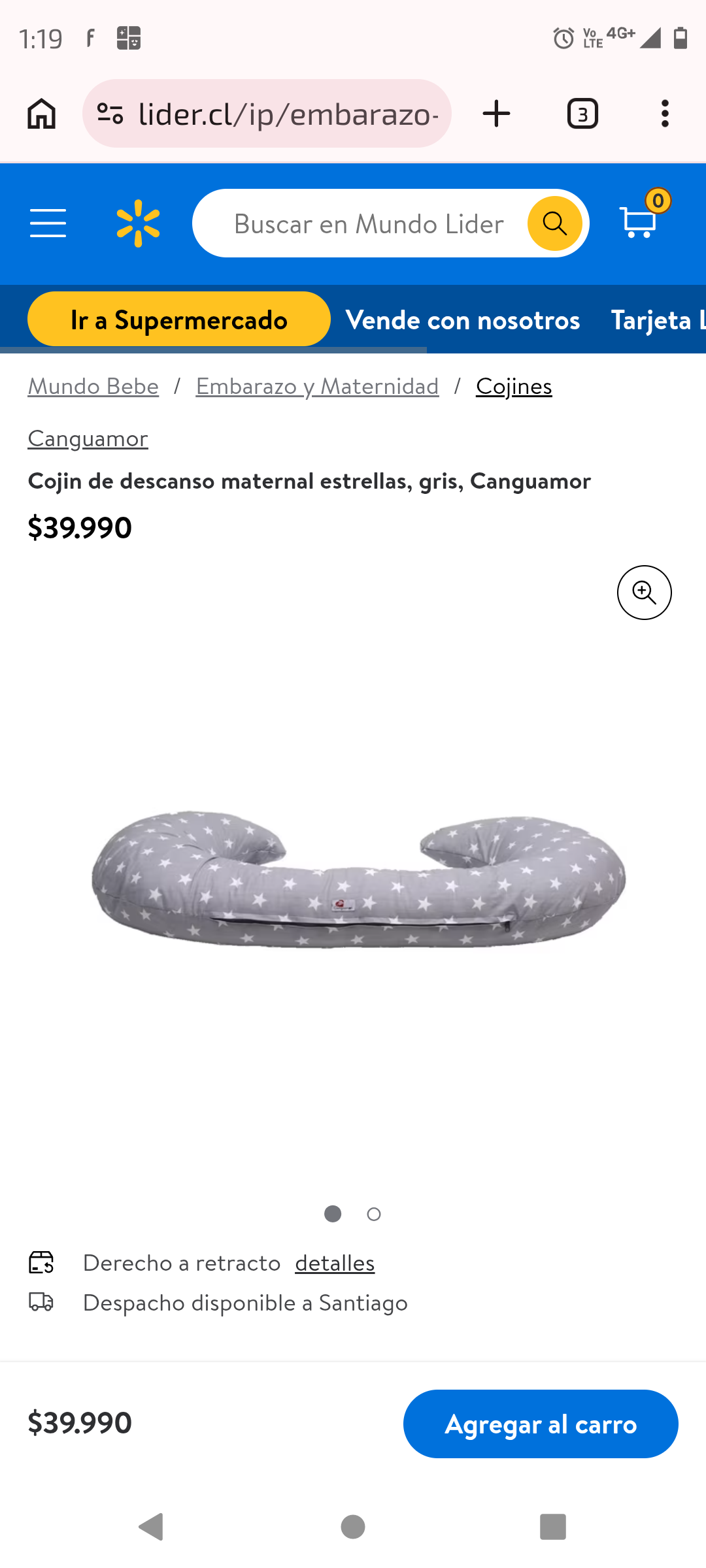Click the yellow search magnifier button
The image size is (706, 1568).
click(x=555, y=223)
